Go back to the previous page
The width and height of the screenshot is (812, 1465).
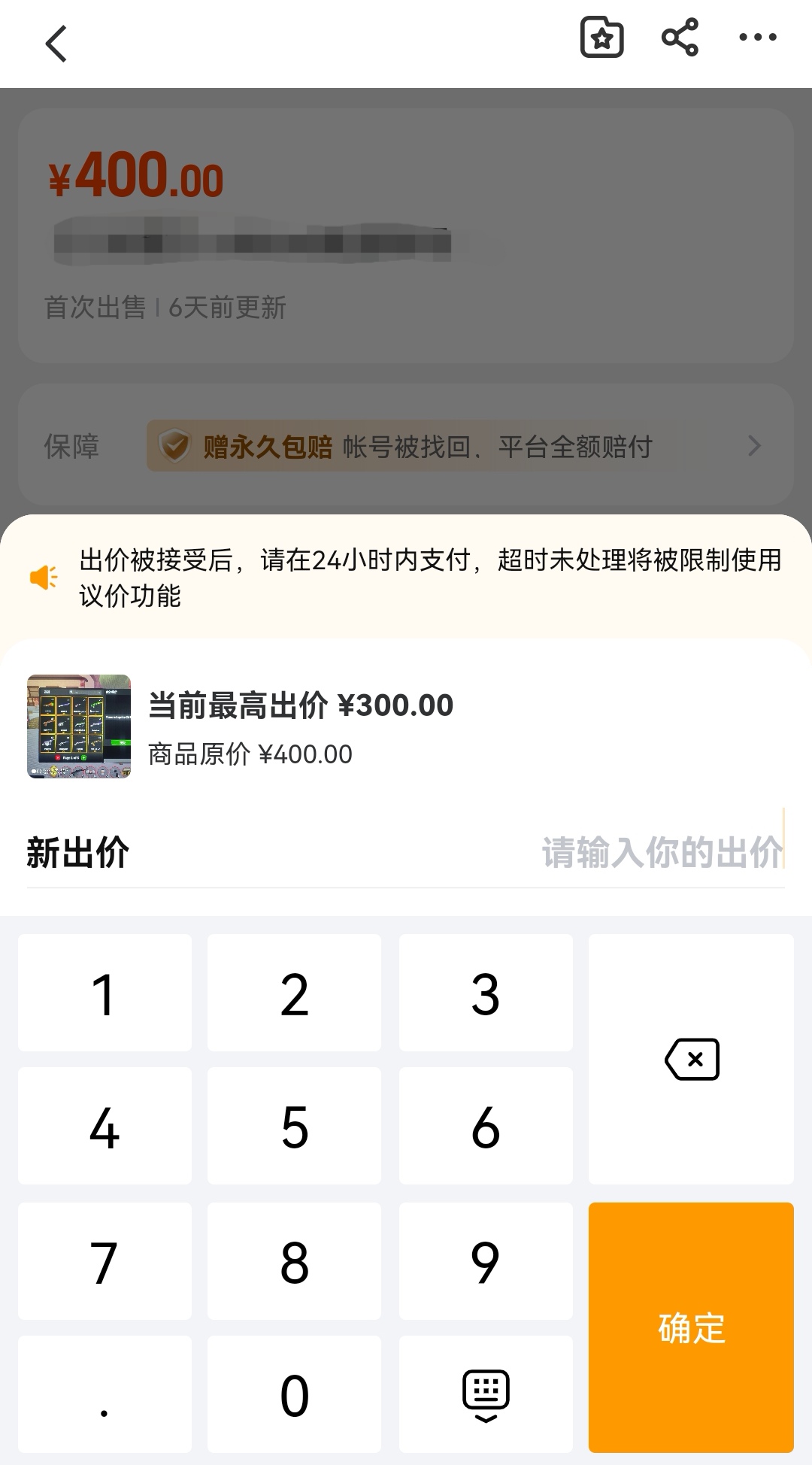[56, 44]
